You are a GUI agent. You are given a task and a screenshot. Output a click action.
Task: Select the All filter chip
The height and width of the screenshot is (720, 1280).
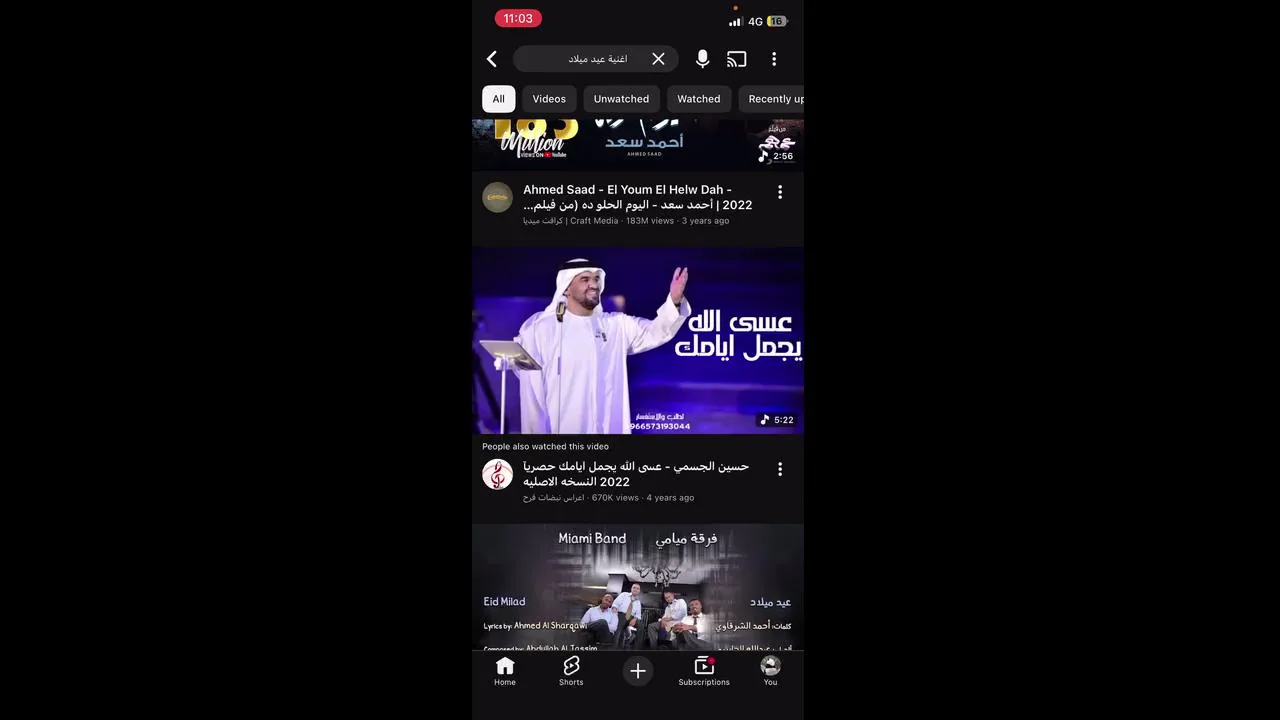498,99
